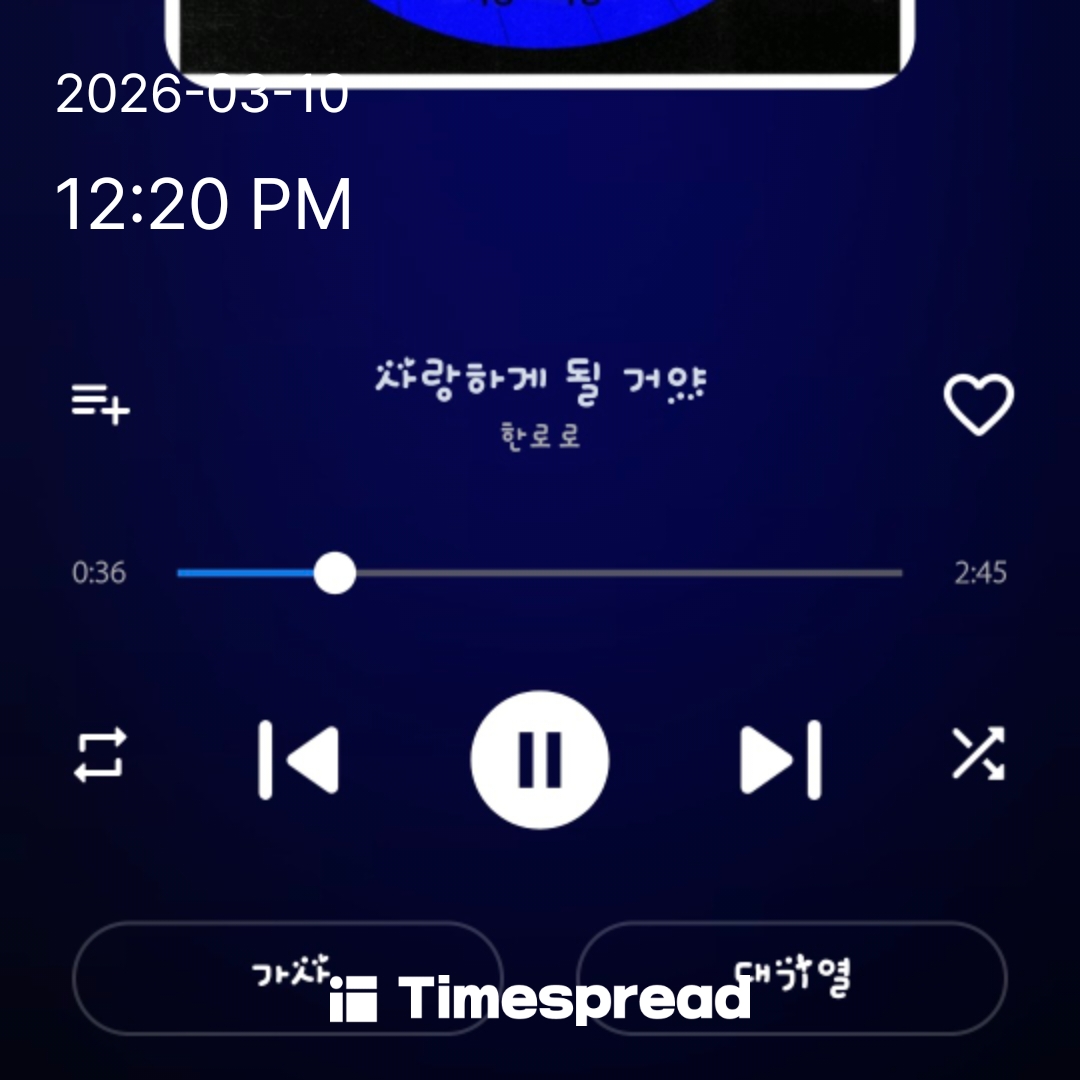Viewport: 1080px width, 1080px height.
Task: Open the 대기열 play queue
Action: click(x=791, y=977)
